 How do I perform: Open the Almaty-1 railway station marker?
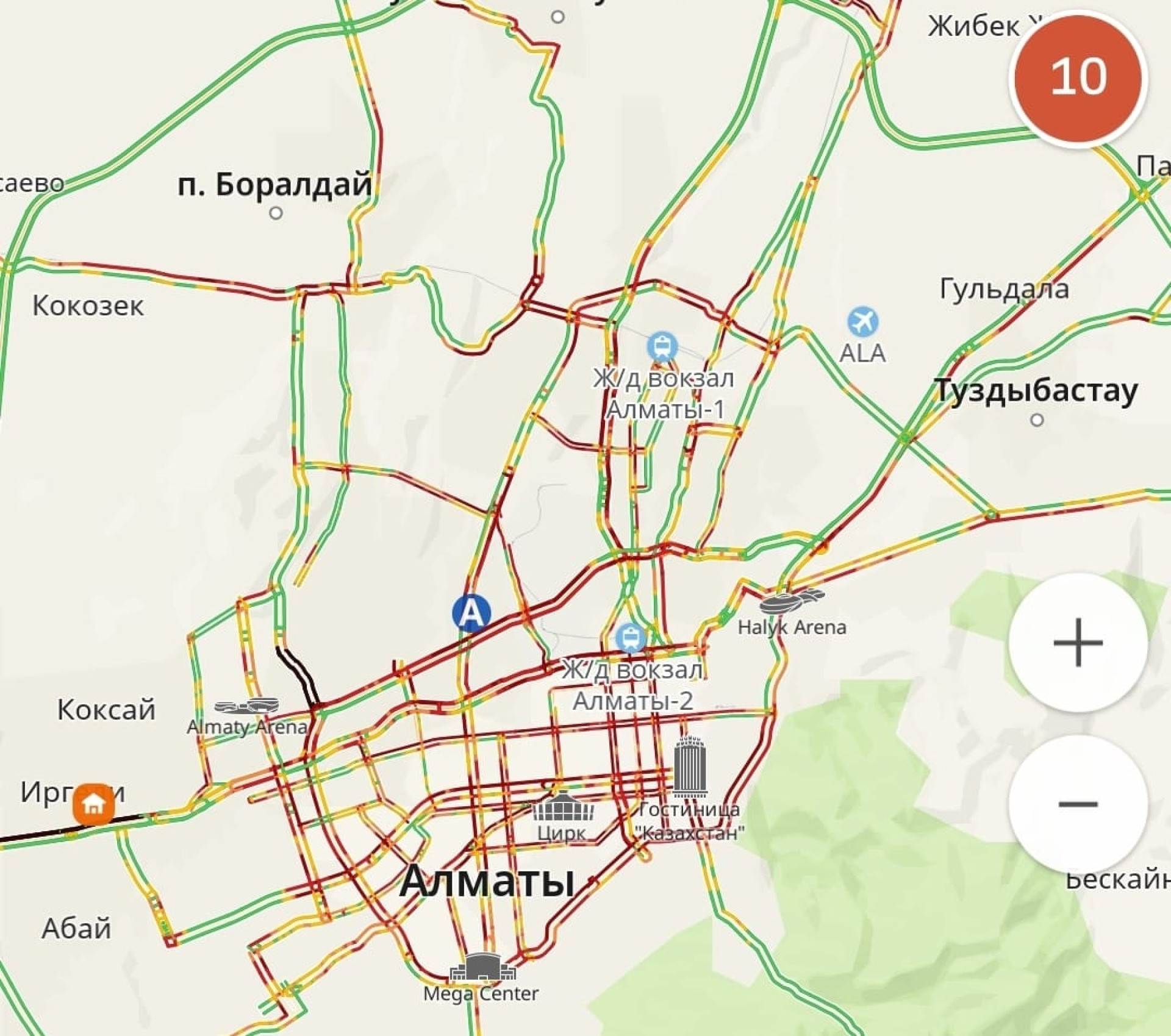click(662, 348)
